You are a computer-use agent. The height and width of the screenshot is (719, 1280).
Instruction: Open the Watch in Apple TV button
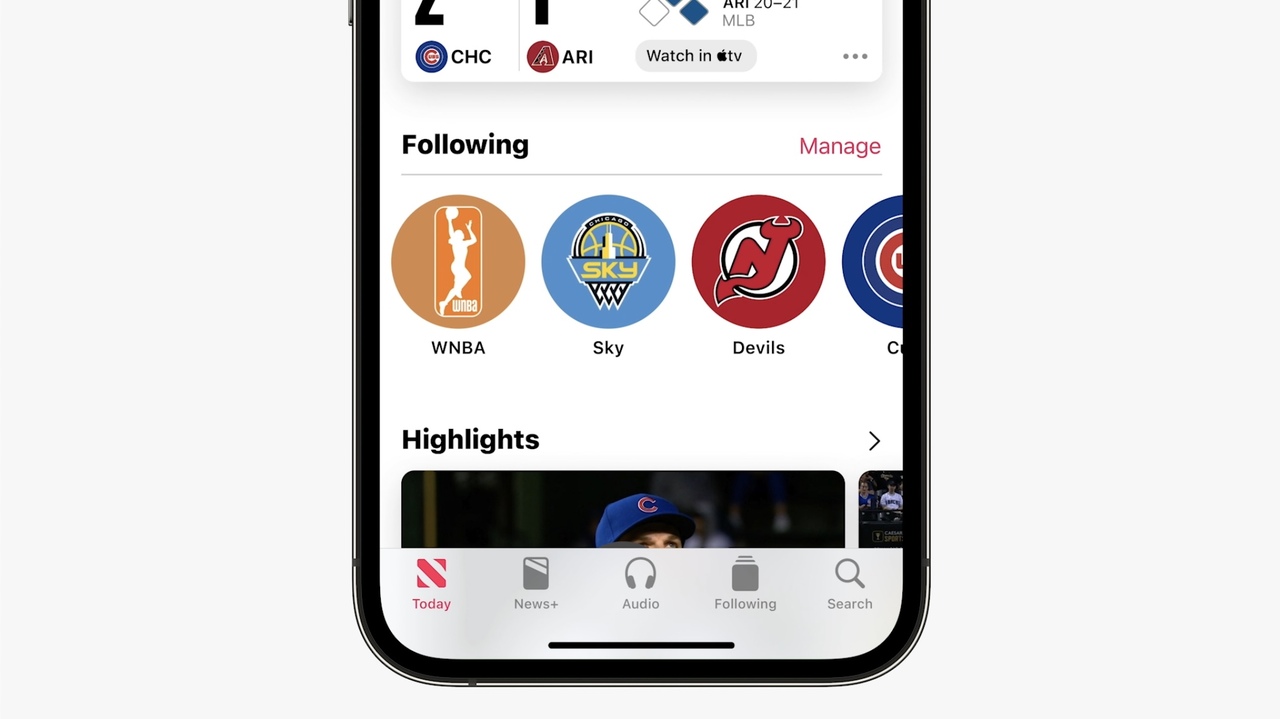[695, 56]
